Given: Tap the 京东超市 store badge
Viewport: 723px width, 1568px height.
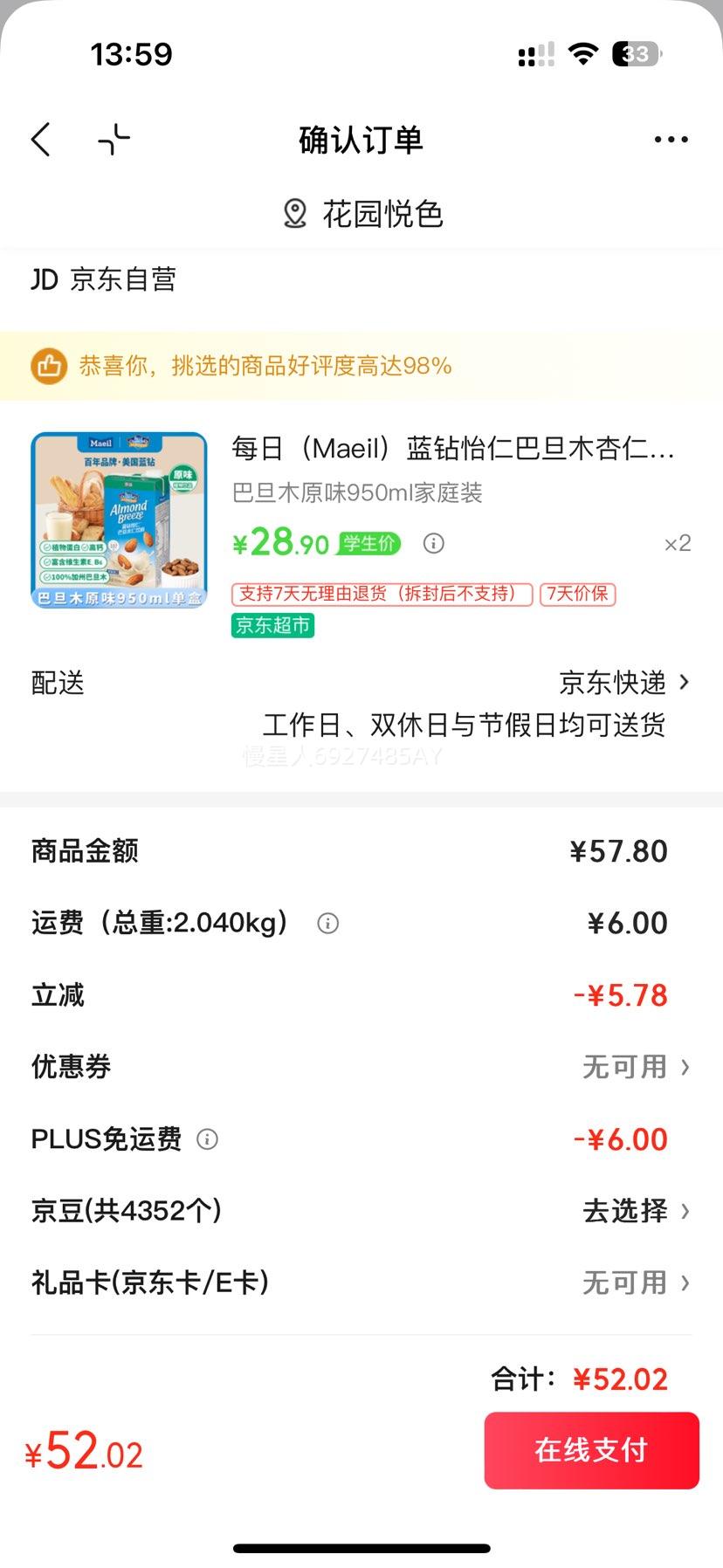Looking at the screenshot, I should [272, 626].
